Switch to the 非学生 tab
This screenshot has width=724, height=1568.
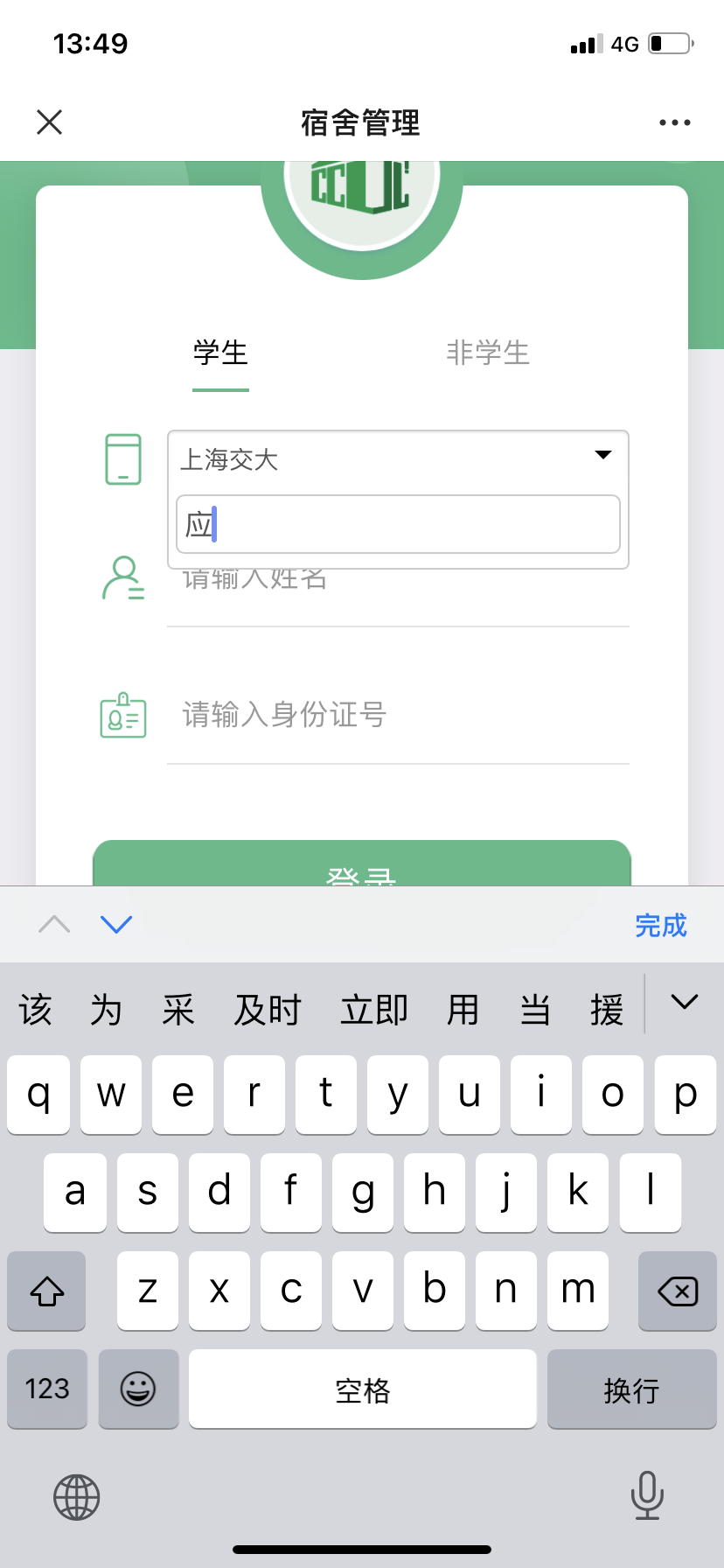488,353
